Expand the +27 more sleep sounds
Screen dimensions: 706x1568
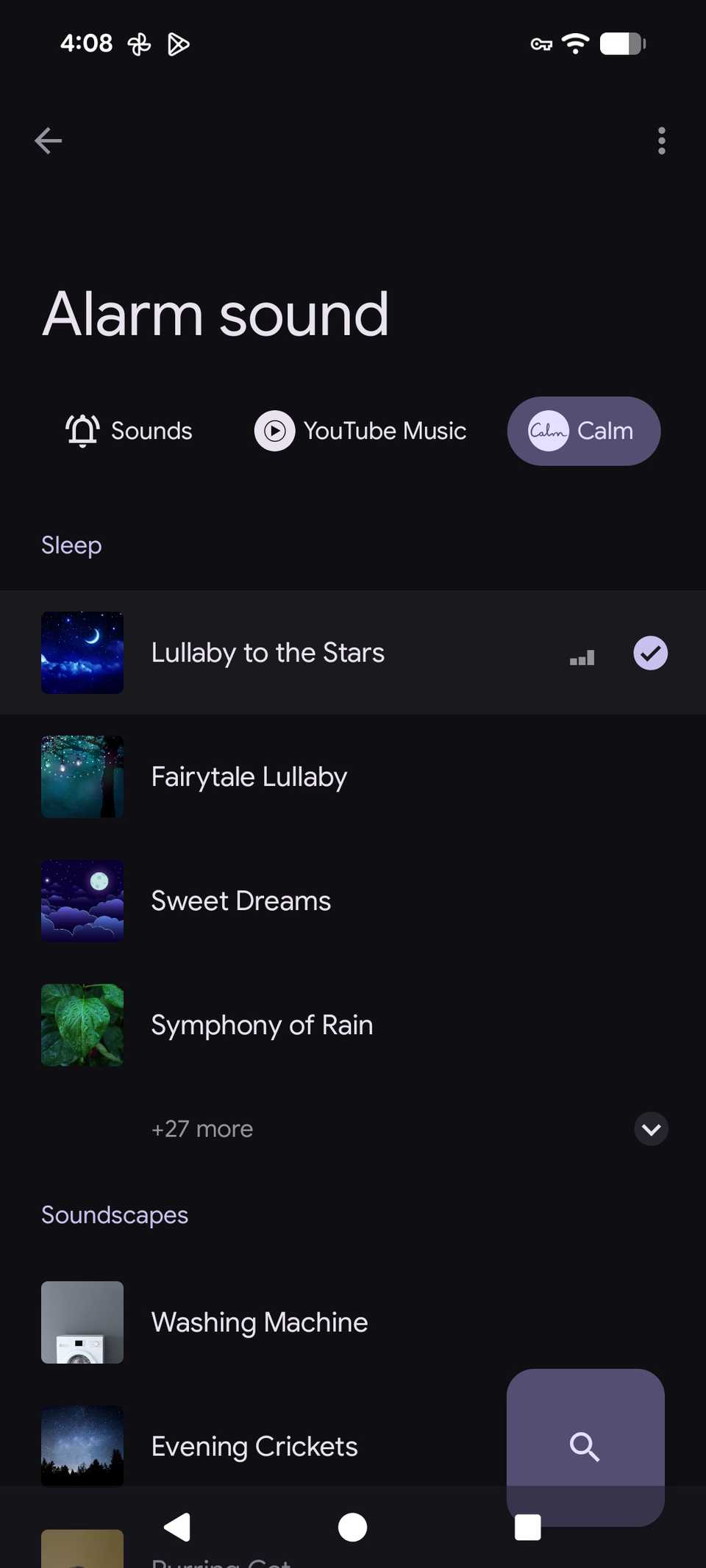tap(202, 1128)
